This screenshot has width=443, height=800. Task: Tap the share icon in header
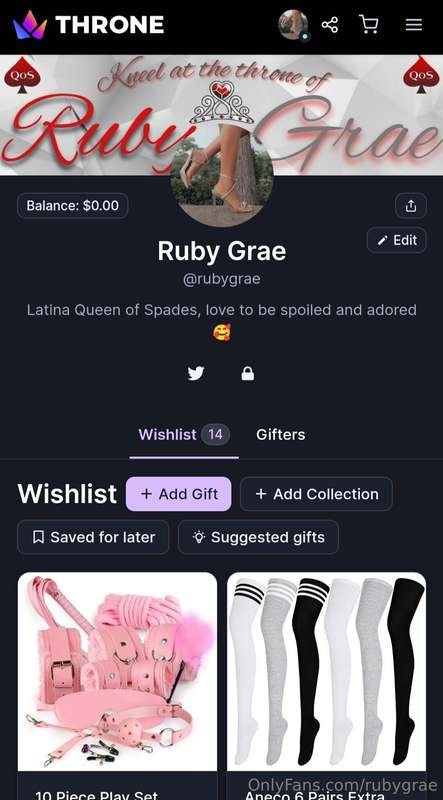(x=330, y=24)
